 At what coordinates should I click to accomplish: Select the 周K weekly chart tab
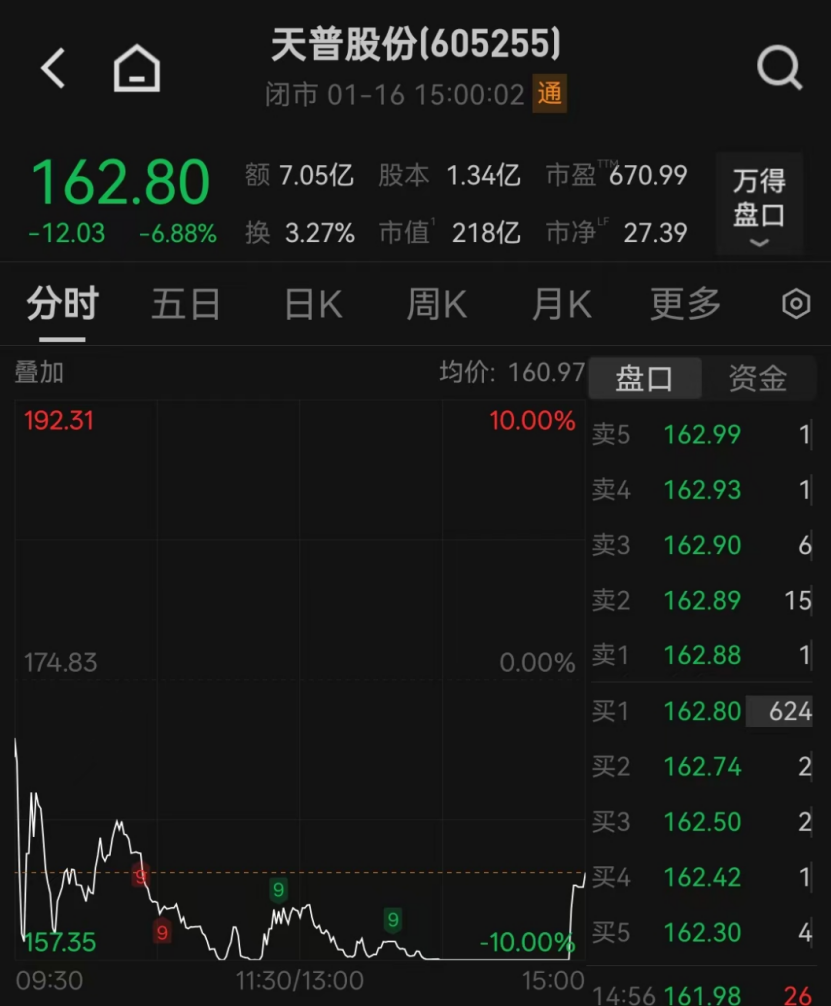point(436,305)
